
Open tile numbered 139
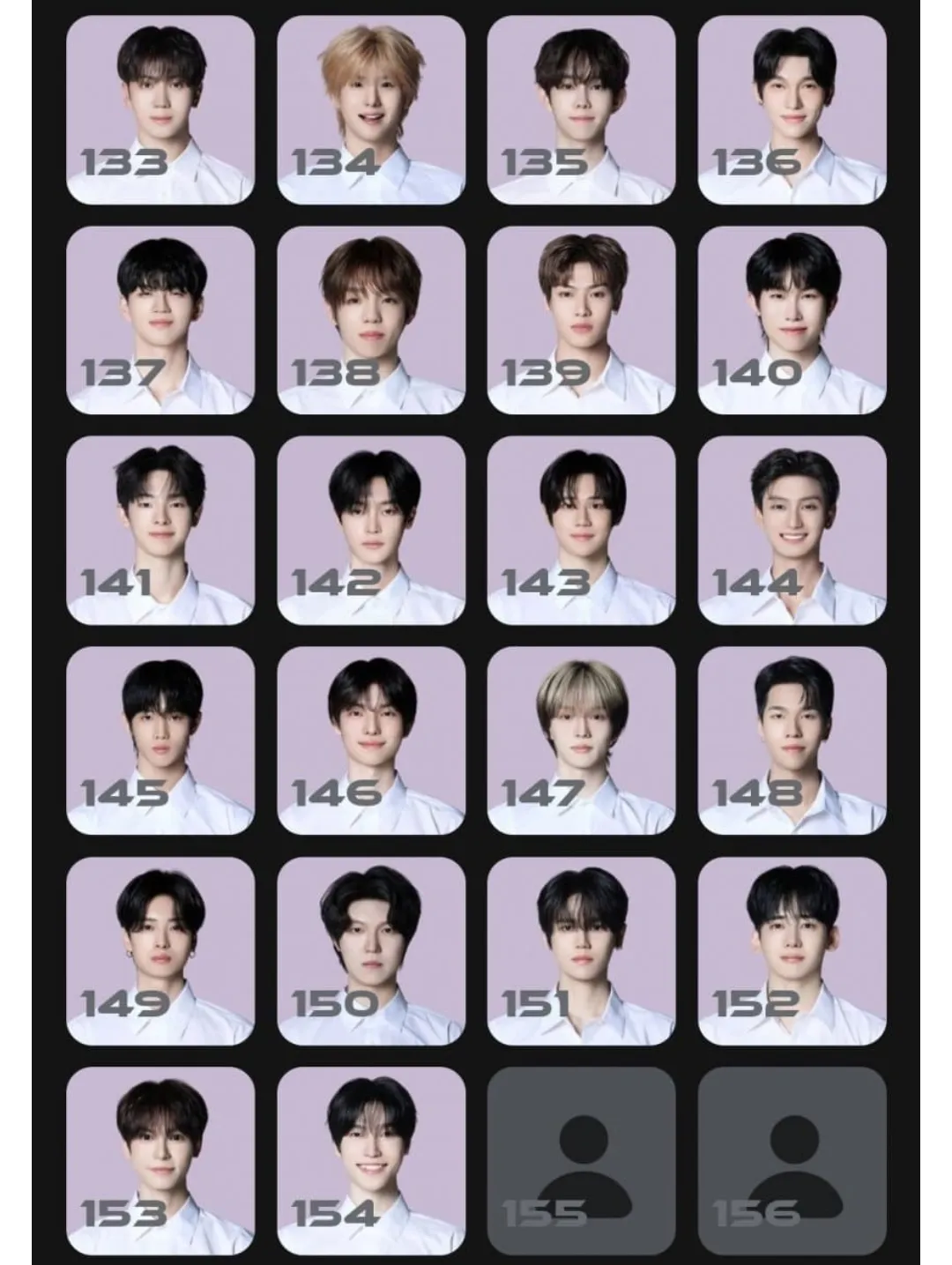click(x=582, y=320)
